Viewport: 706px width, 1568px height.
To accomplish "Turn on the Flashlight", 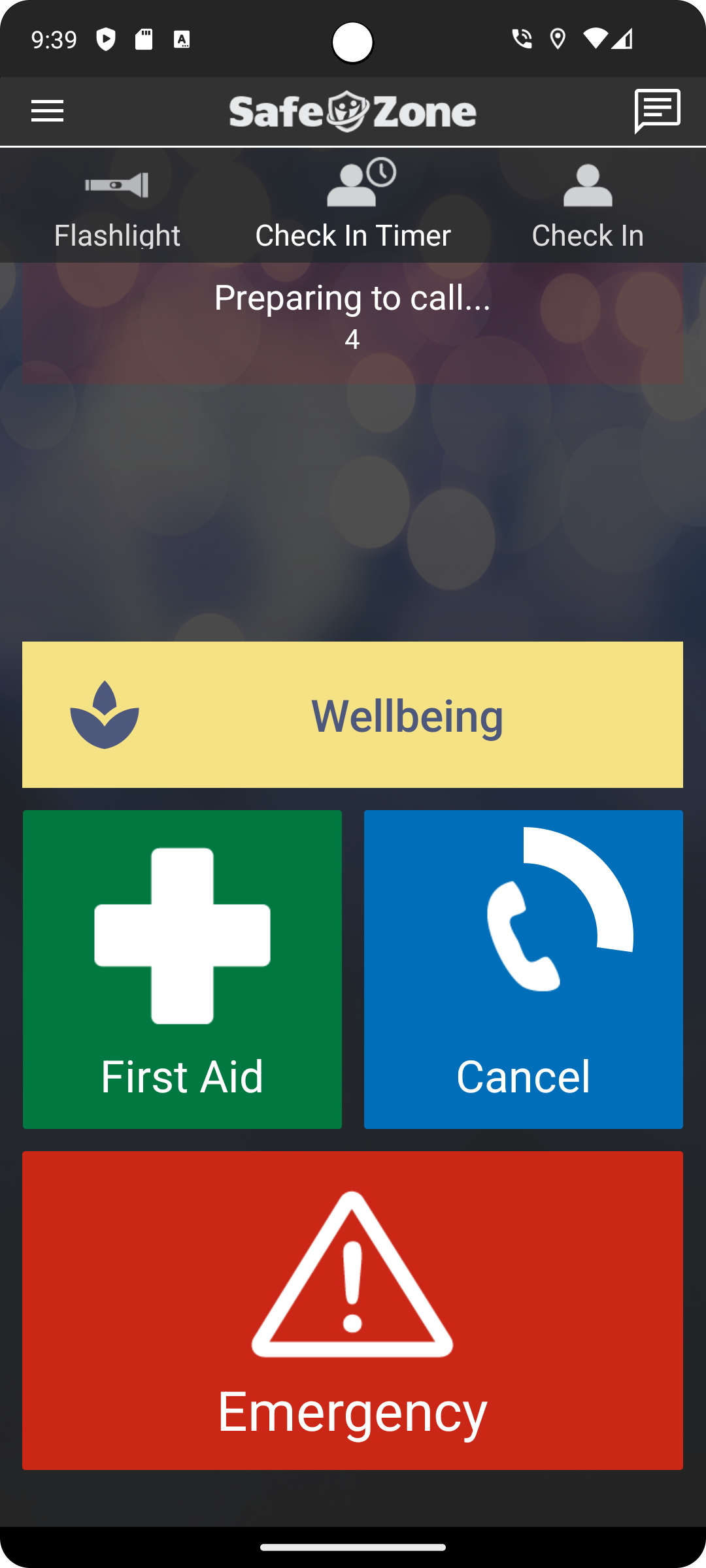I will click(x=117, y=206).
